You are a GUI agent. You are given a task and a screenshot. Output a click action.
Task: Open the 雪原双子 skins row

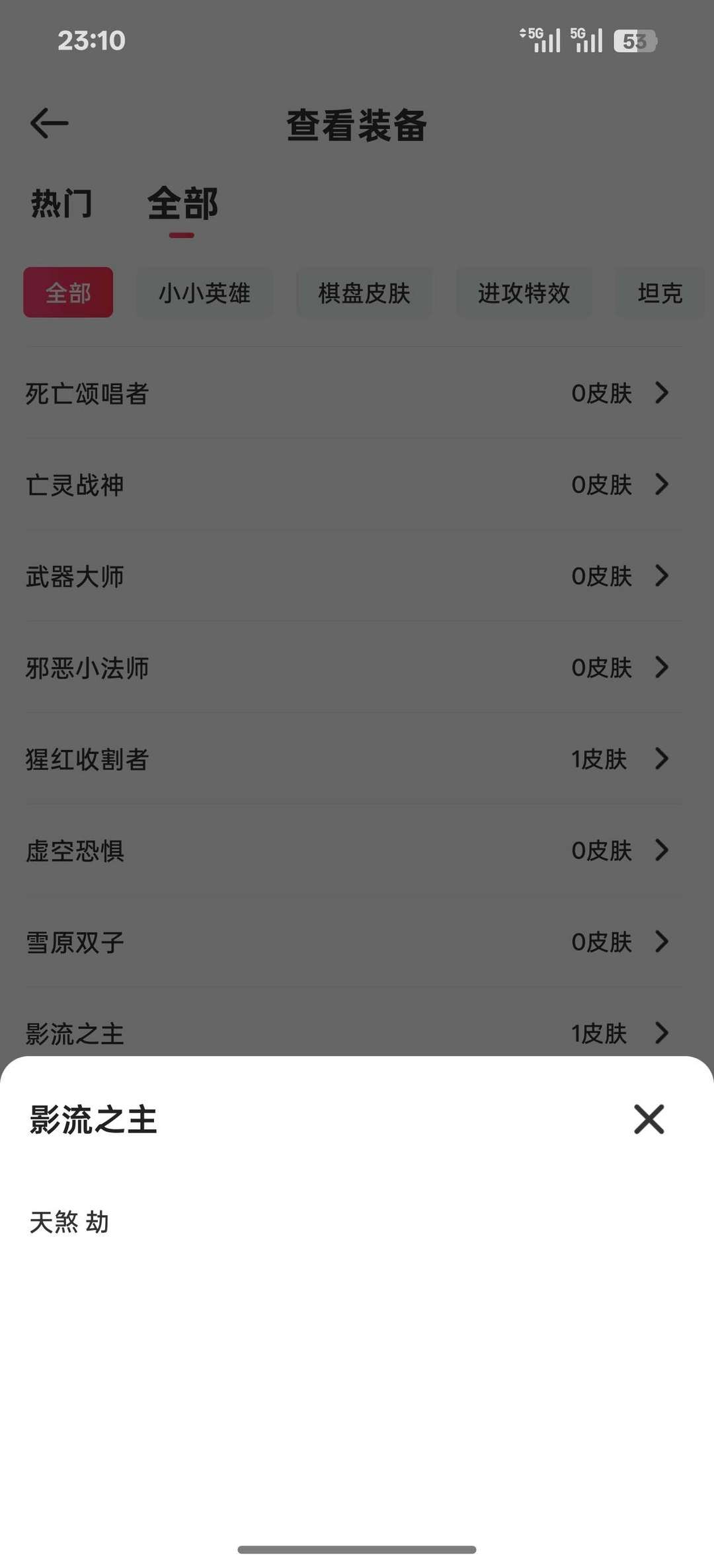354,942
